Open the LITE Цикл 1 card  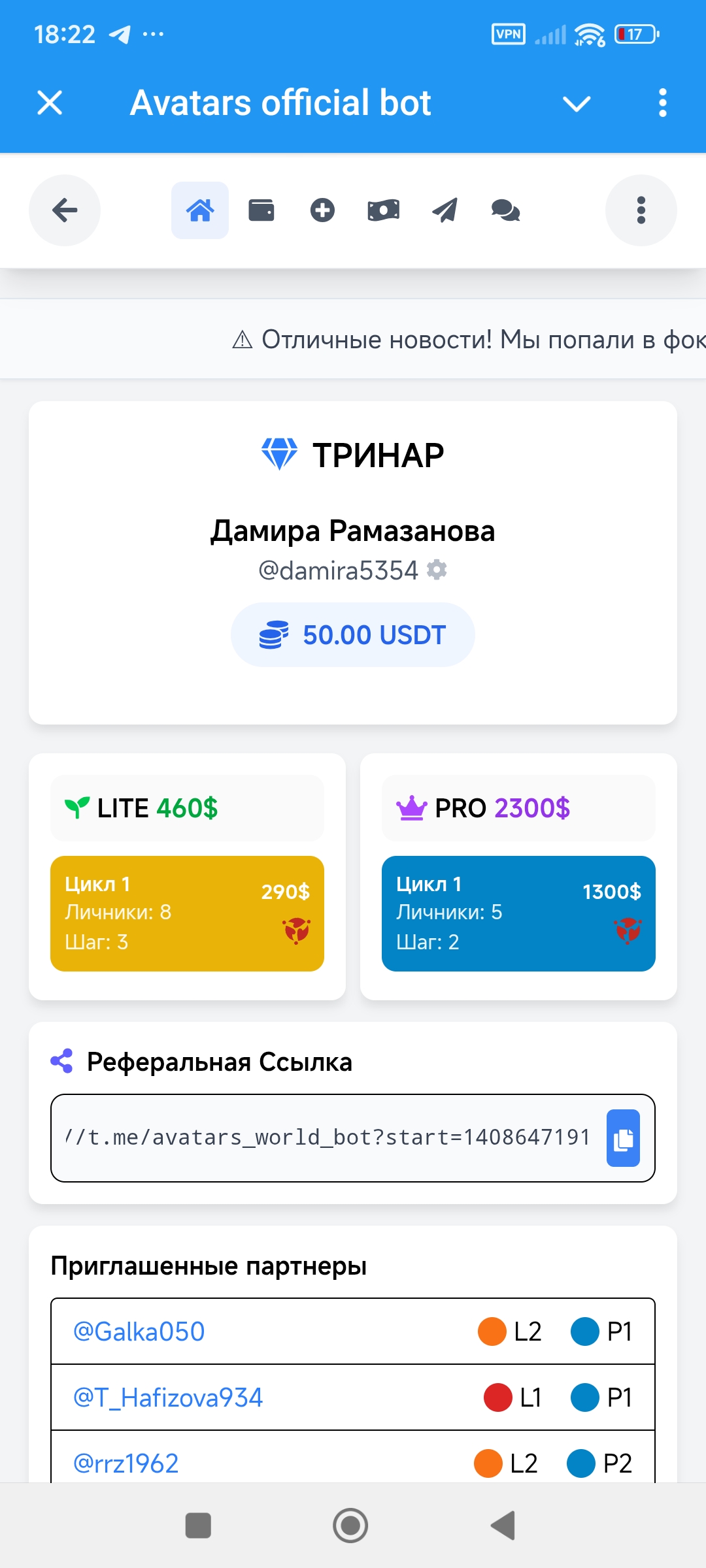pos(187,913)
